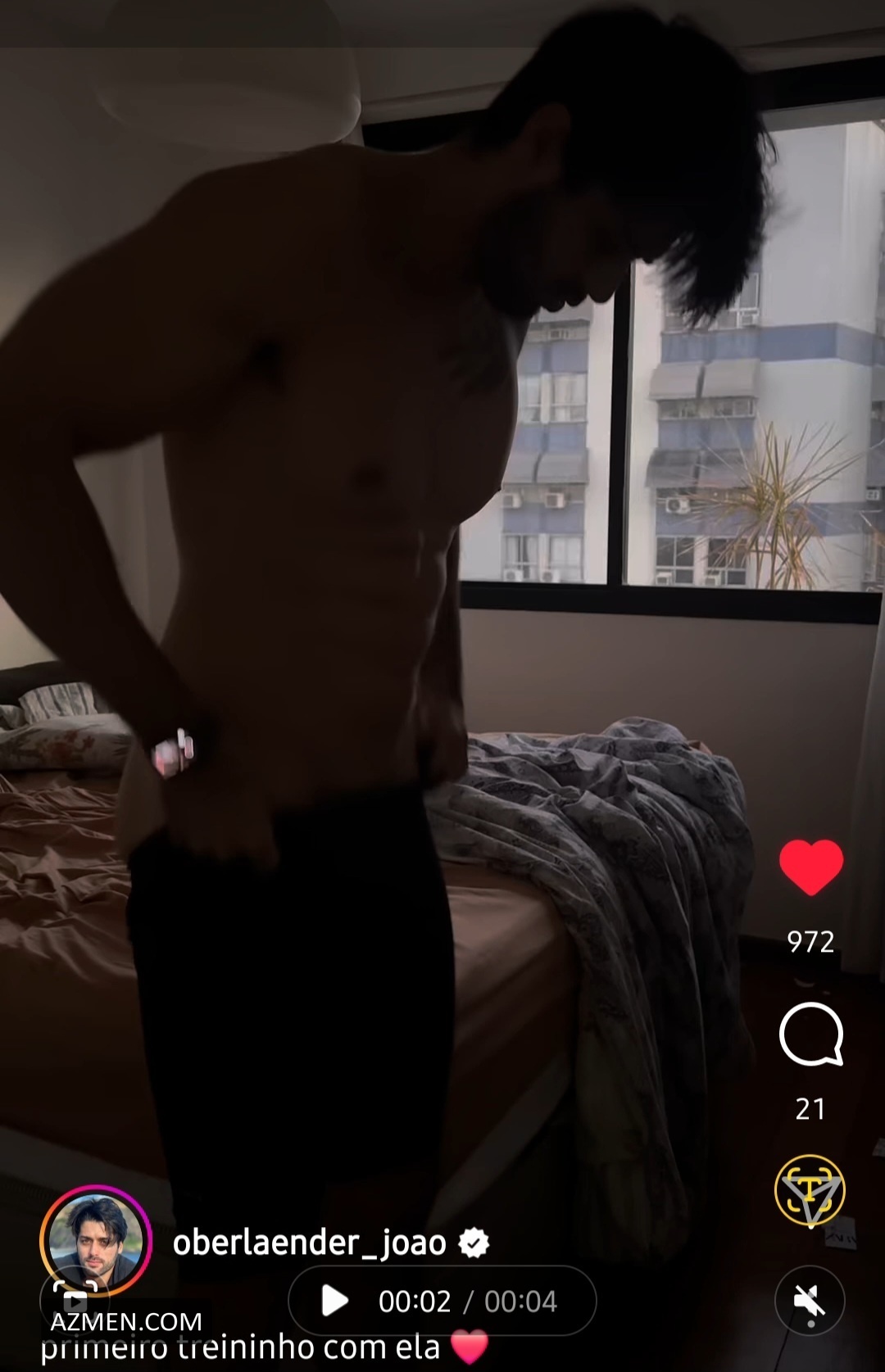This screenshot has height=1372, width=885.
Task: Open the oberlaender_joao username link
Action: pos(309,1243)
